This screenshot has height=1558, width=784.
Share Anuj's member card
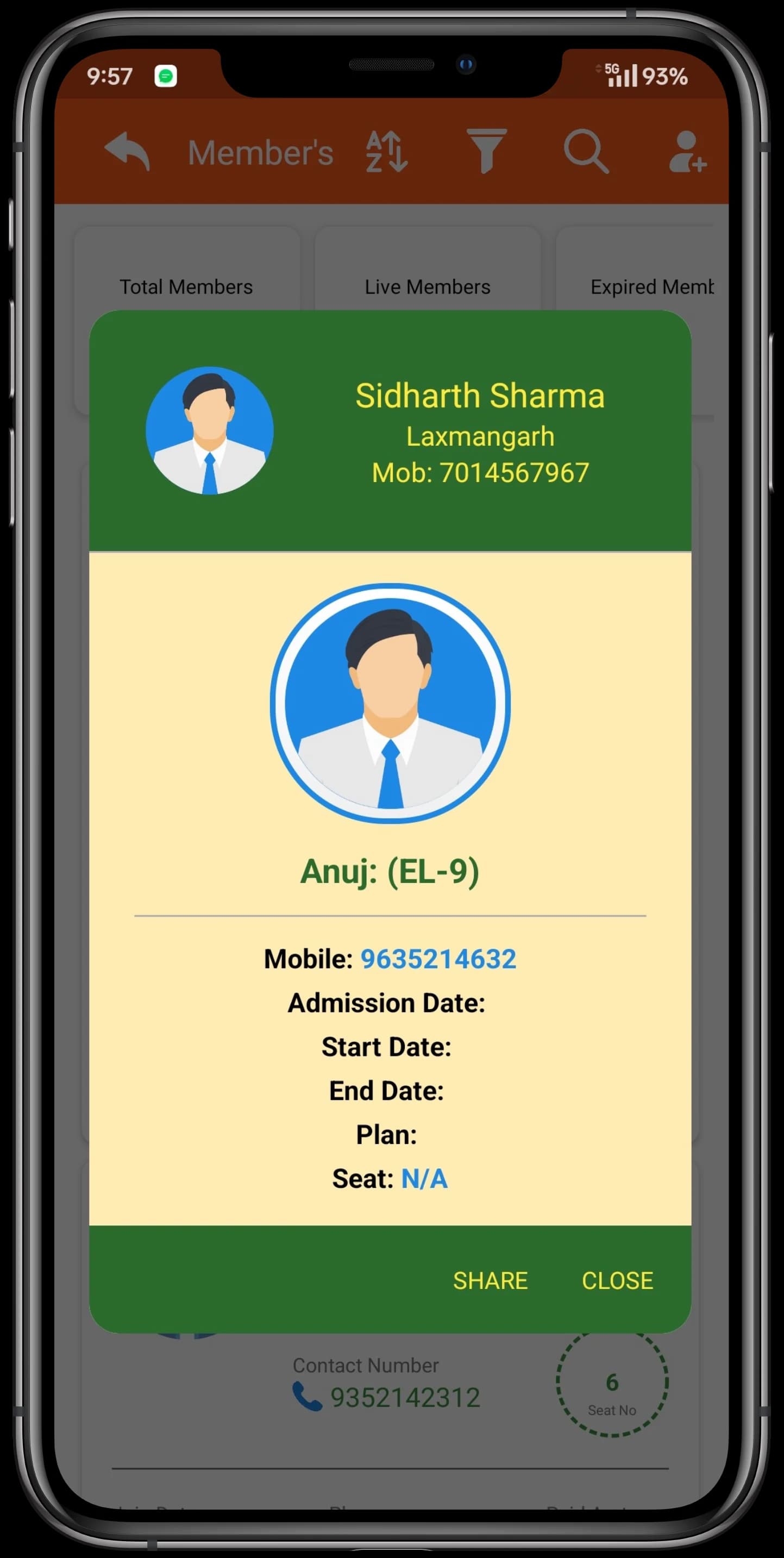tap(490, 1280)
